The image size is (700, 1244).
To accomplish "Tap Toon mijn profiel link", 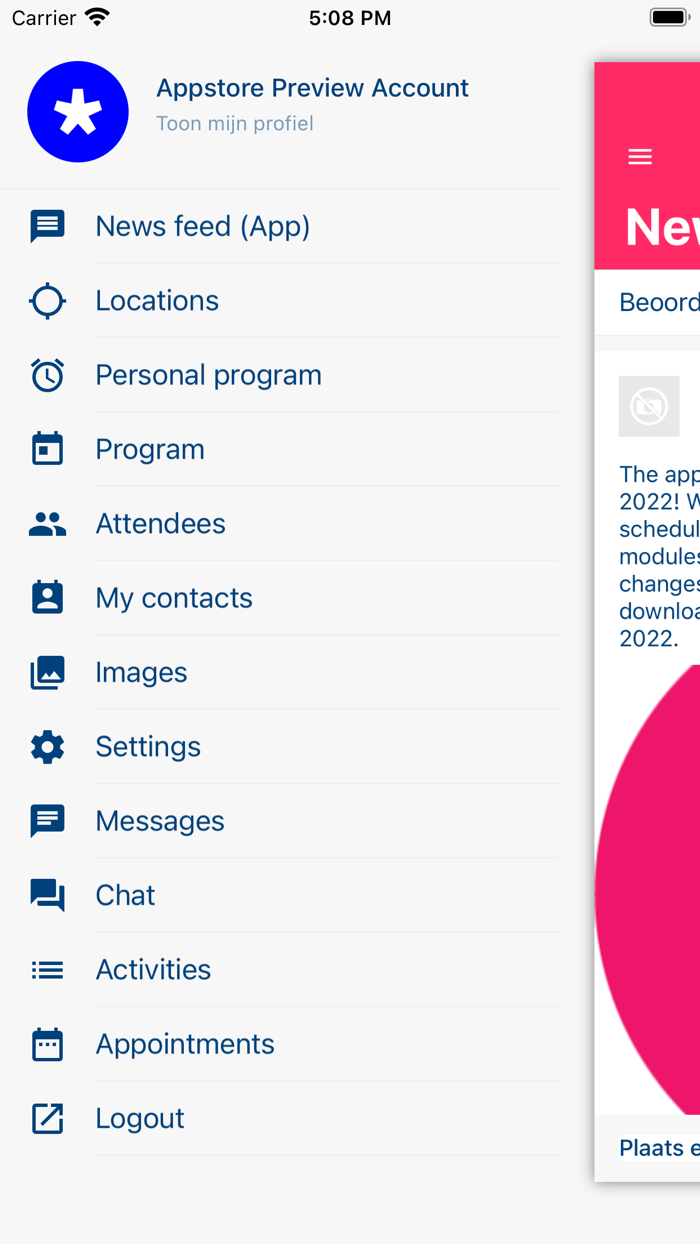I will (x=235, y=124).
